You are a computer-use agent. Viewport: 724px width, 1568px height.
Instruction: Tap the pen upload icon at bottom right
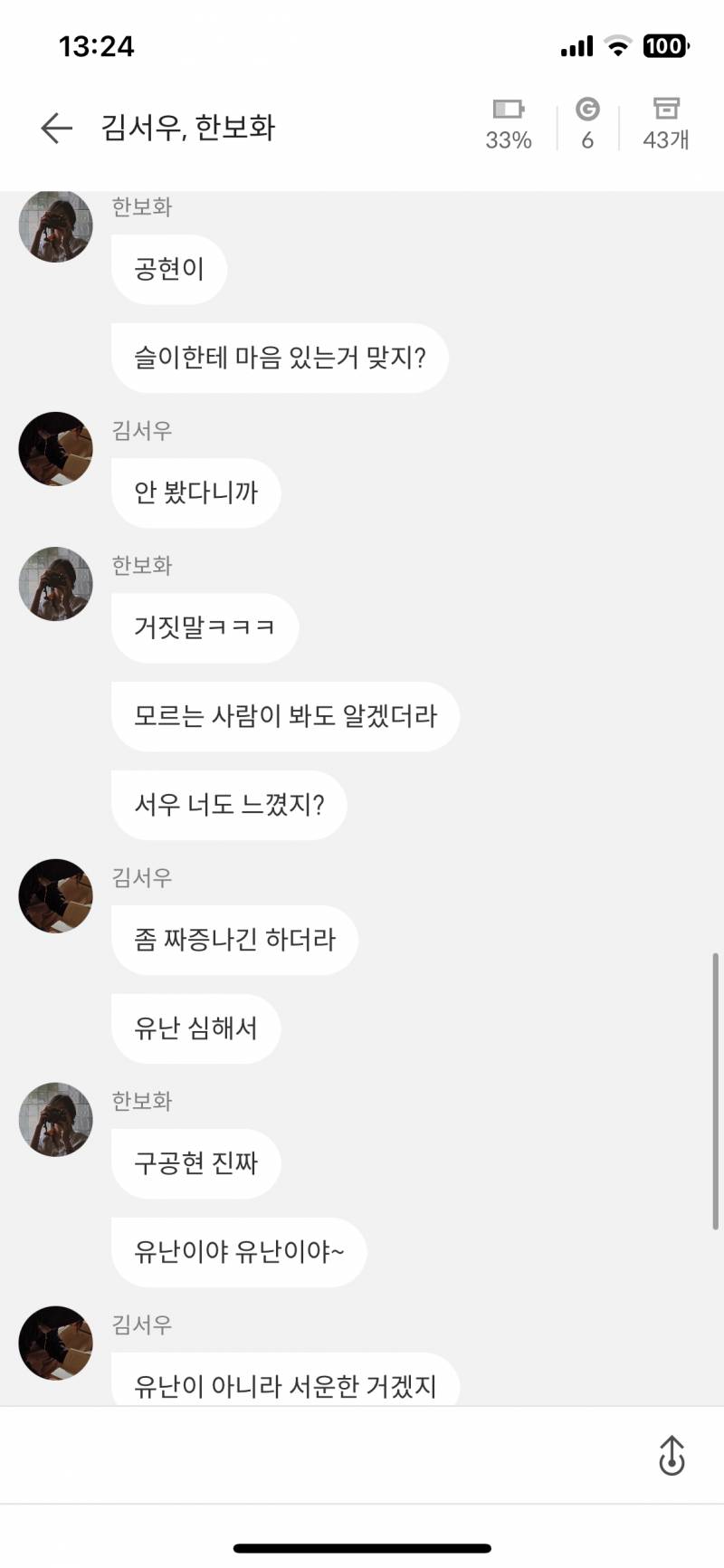click(671, 1456)
